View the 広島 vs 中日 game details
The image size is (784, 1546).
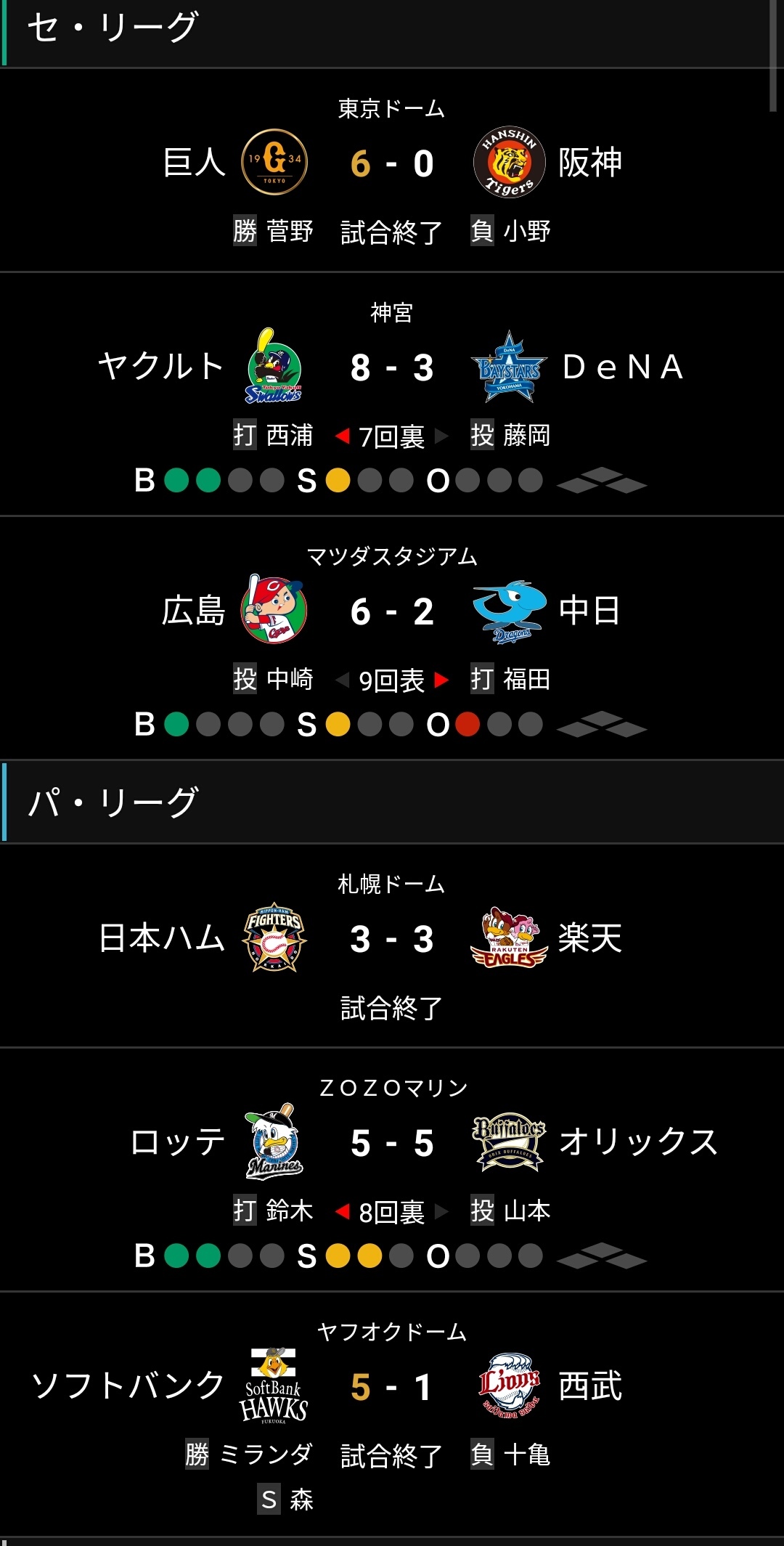(x=392, y=638)
